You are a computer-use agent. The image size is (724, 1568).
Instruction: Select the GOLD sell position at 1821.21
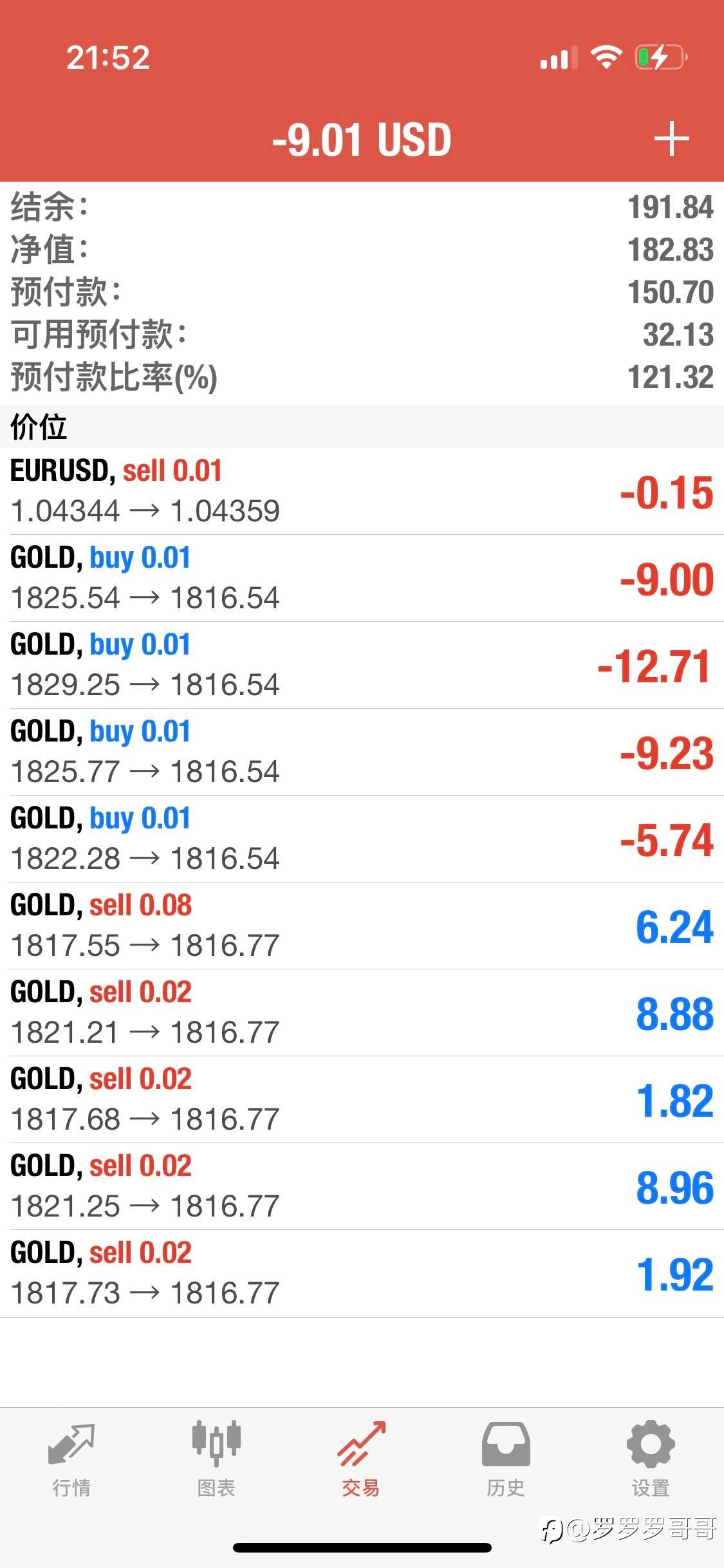tap(362, 1013)
